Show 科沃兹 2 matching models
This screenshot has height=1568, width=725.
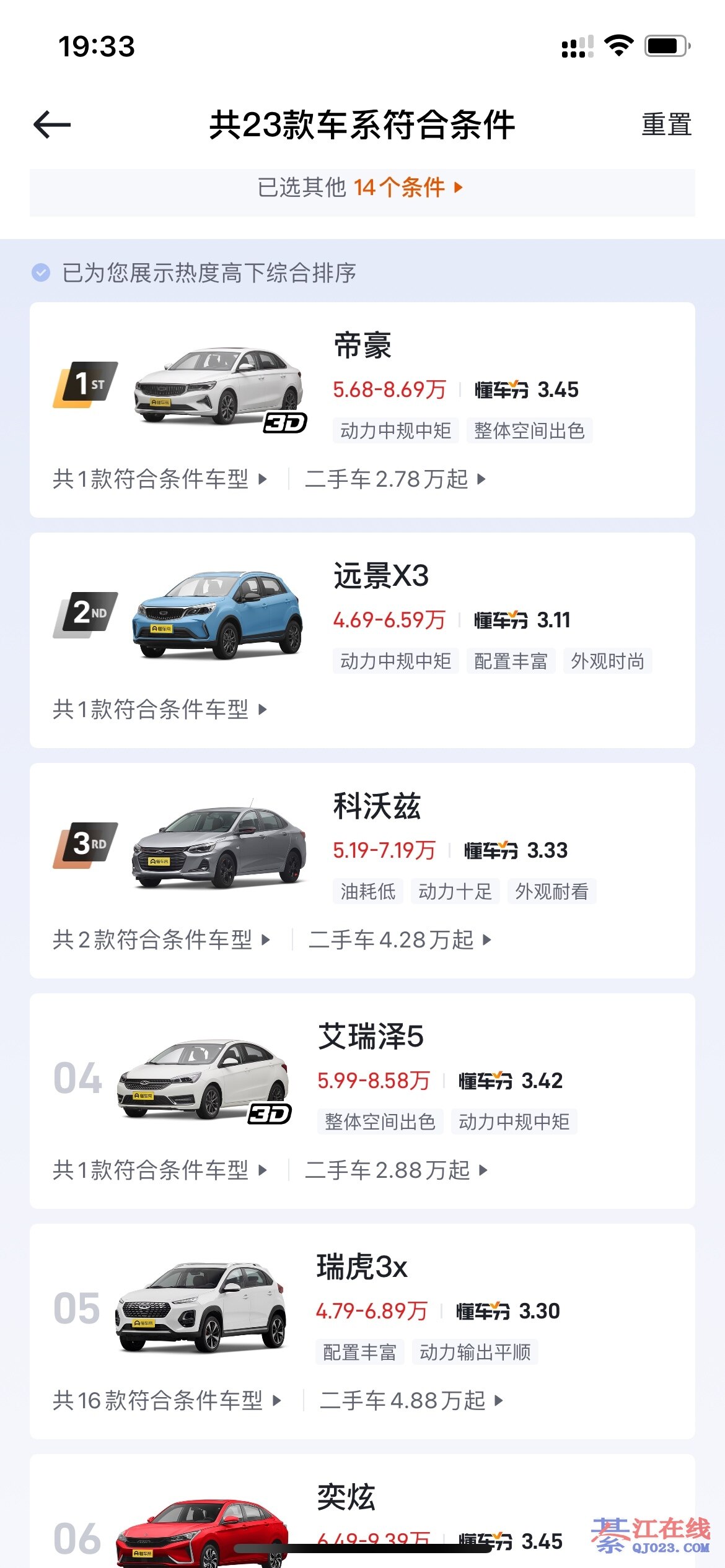(x=161, y=940)
